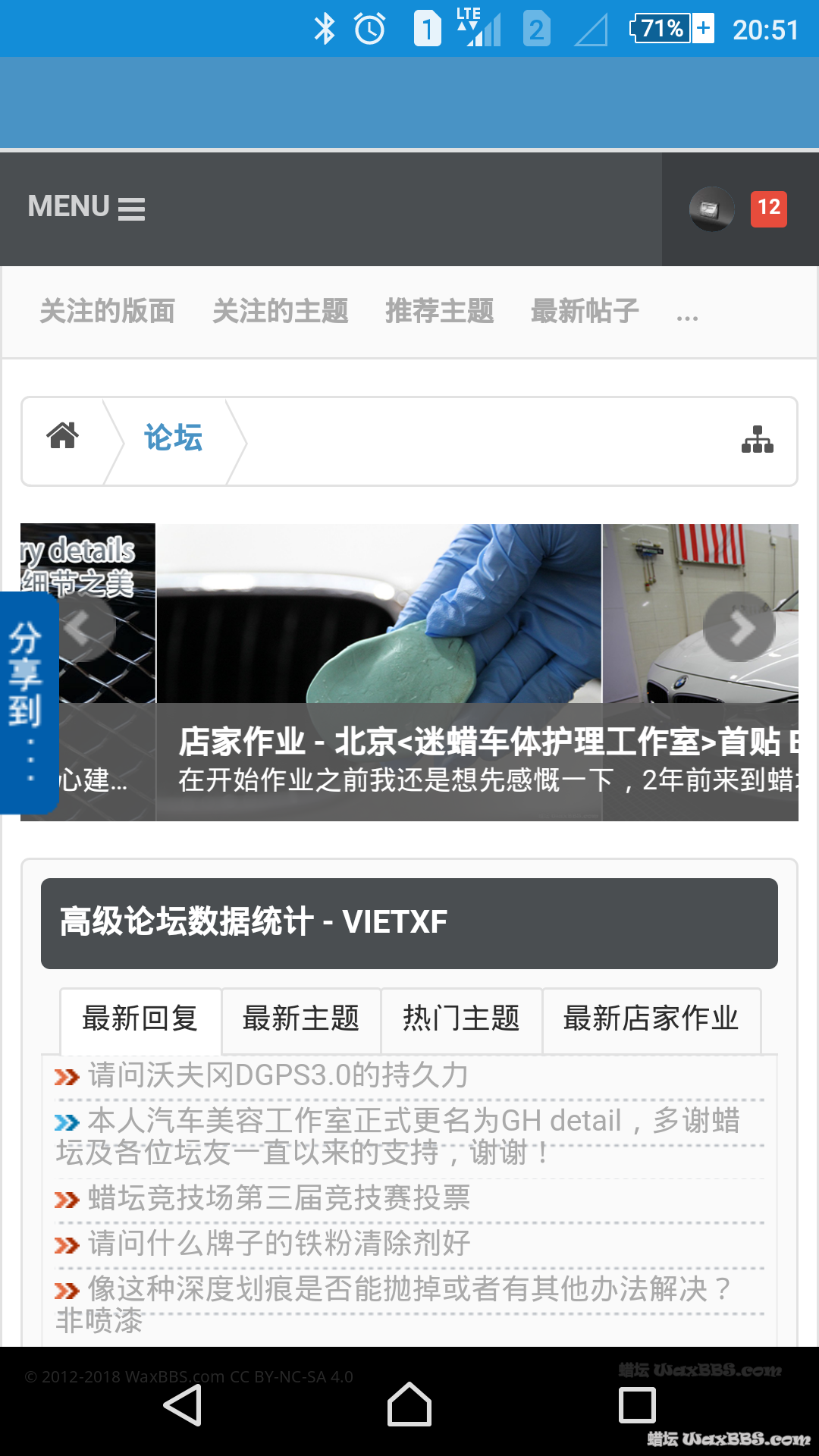Go to the home breadcrumb icon
Screen dimensions: 819x1456
click(x=63, y=437)
